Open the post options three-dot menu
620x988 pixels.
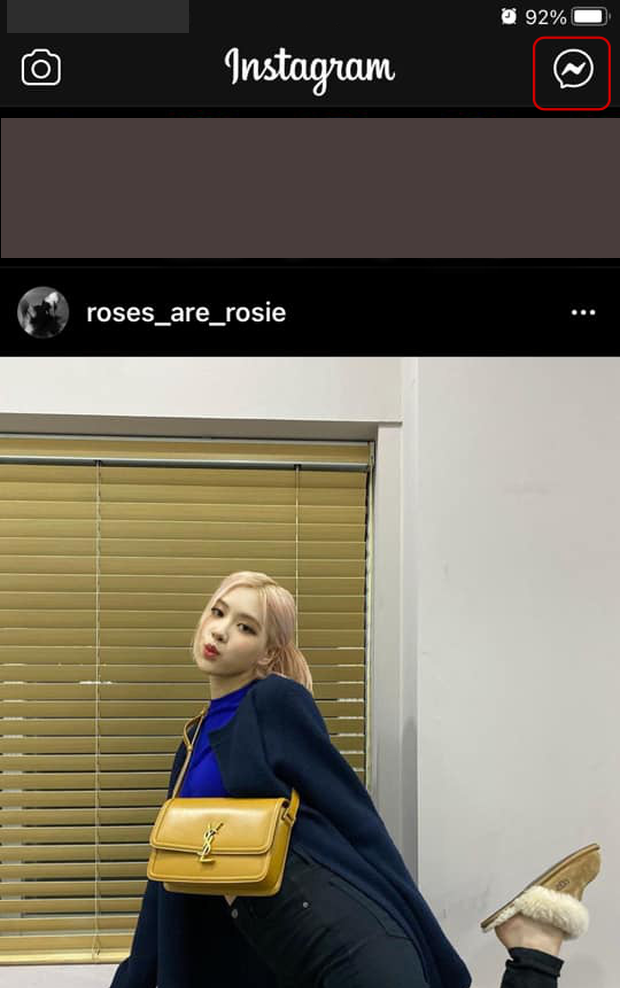[x=583, y=313]
